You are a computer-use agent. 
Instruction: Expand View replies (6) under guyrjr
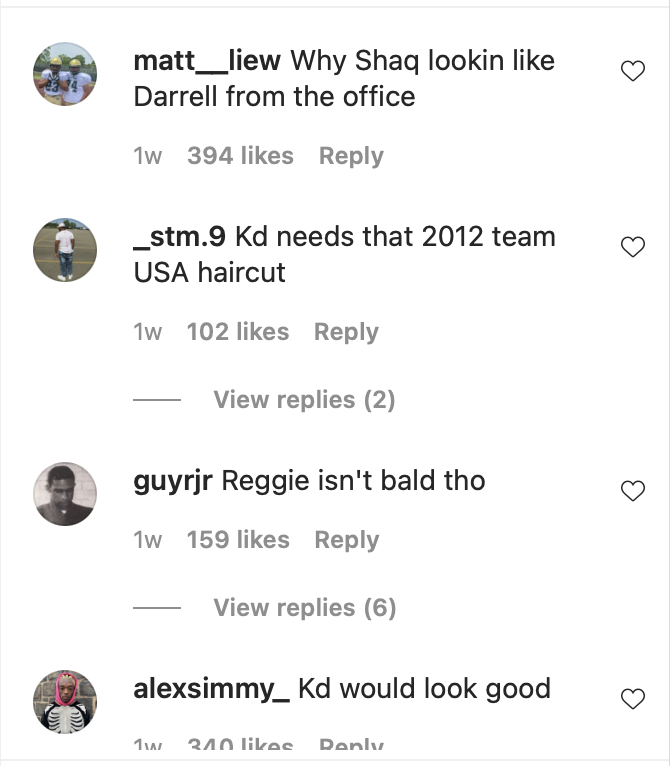pos(304,608)
